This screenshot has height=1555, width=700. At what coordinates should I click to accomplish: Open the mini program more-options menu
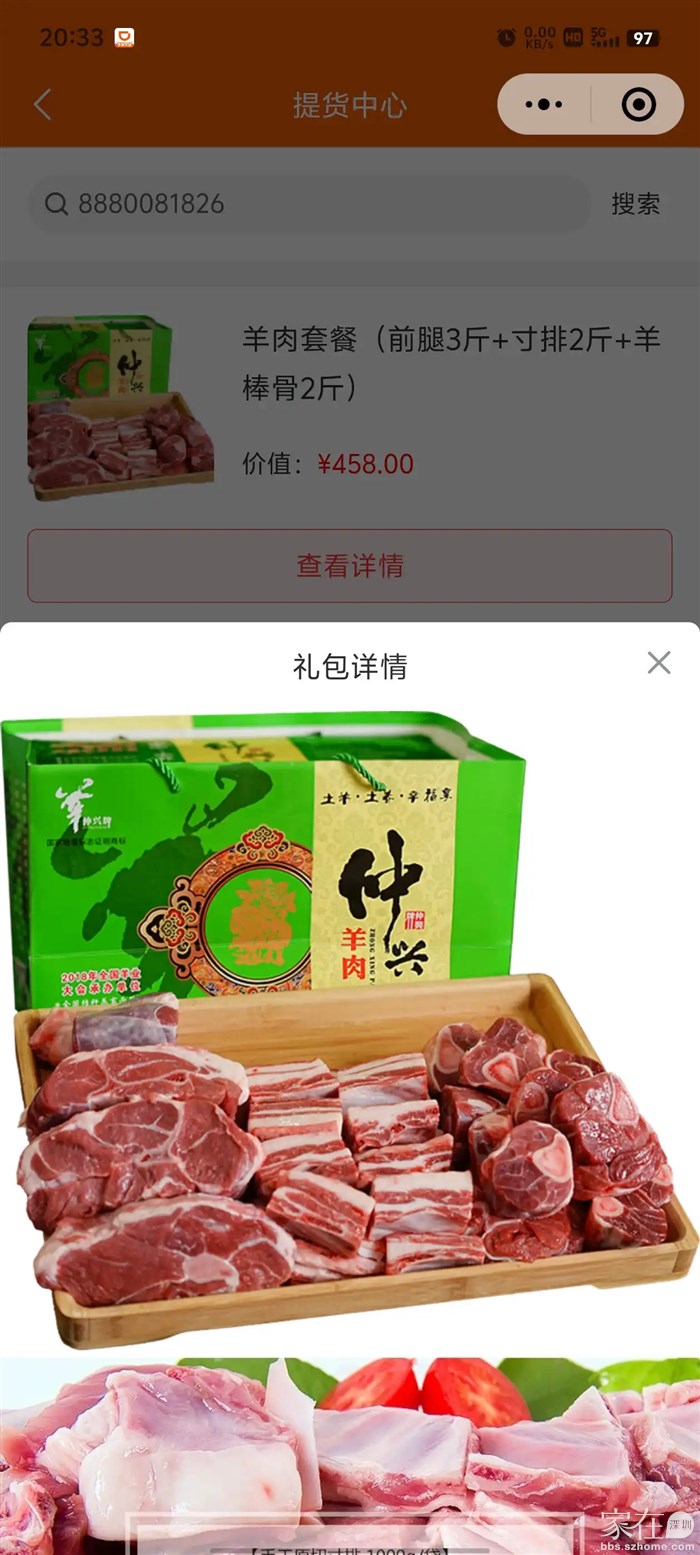pos(544,104)
